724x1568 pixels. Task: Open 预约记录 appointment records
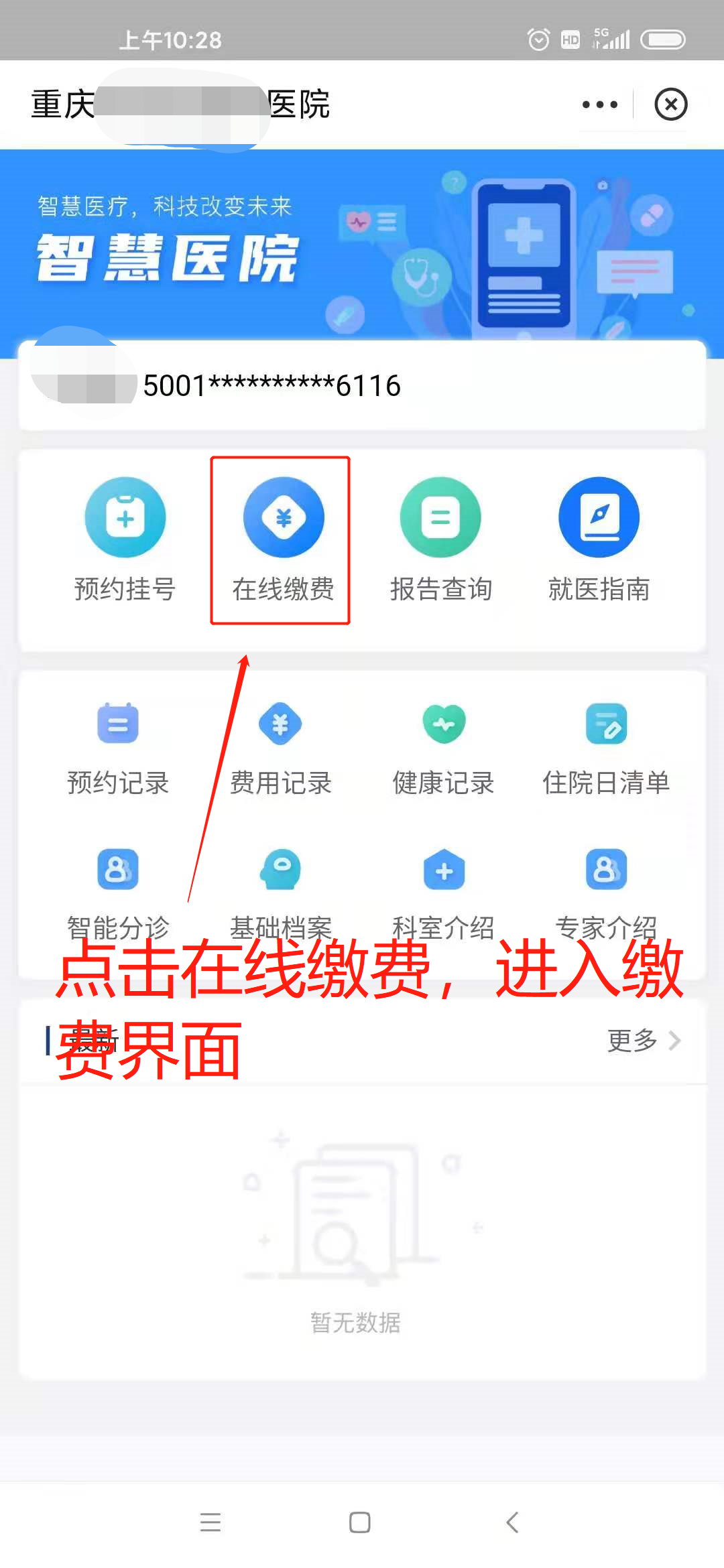point(118,747)
